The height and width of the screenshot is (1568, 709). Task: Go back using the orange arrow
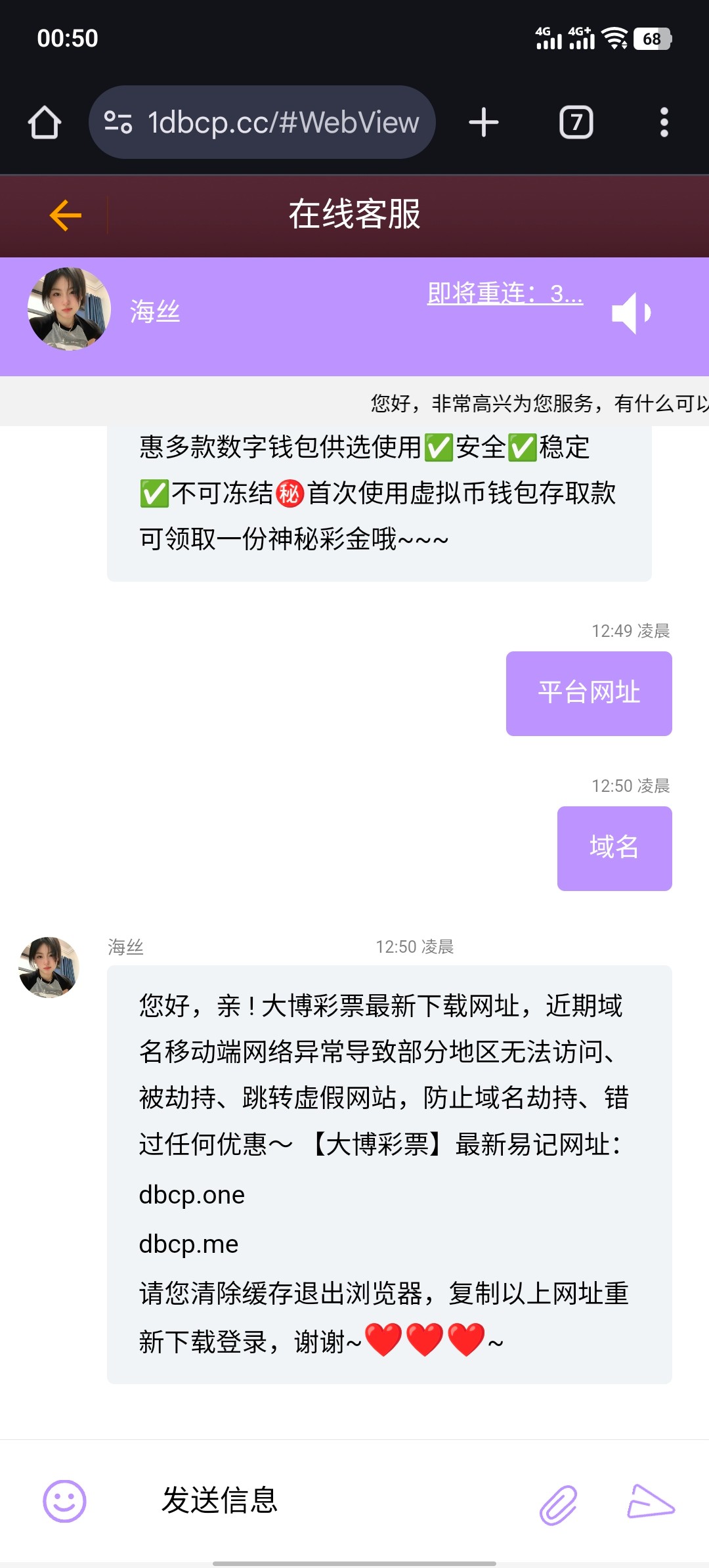pos(65,215)
